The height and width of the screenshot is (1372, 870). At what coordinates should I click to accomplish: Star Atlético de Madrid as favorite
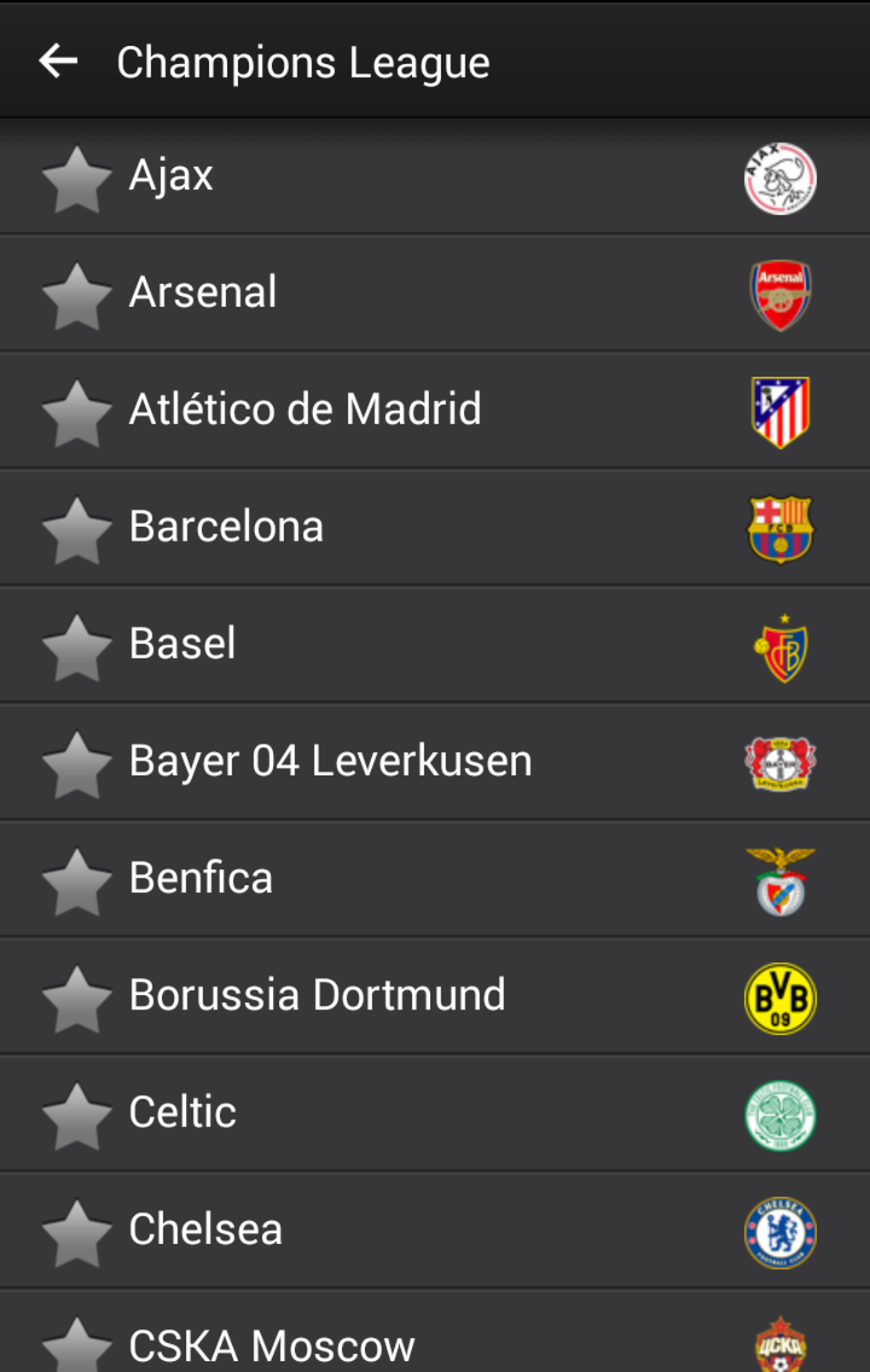tap(77, 413)
